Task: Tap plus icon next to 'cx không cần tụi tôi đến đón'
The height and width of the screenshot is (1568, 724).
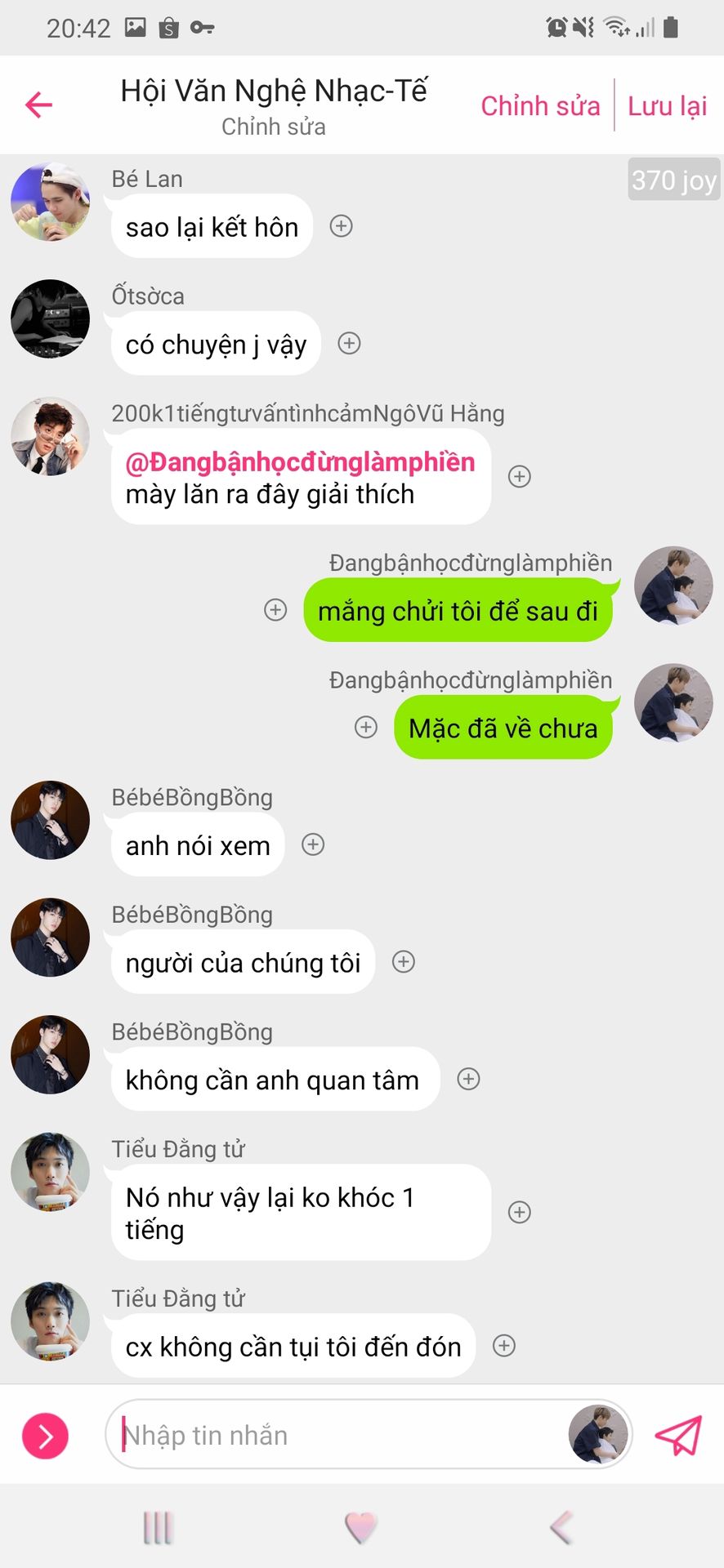Action: point(504,1346)
